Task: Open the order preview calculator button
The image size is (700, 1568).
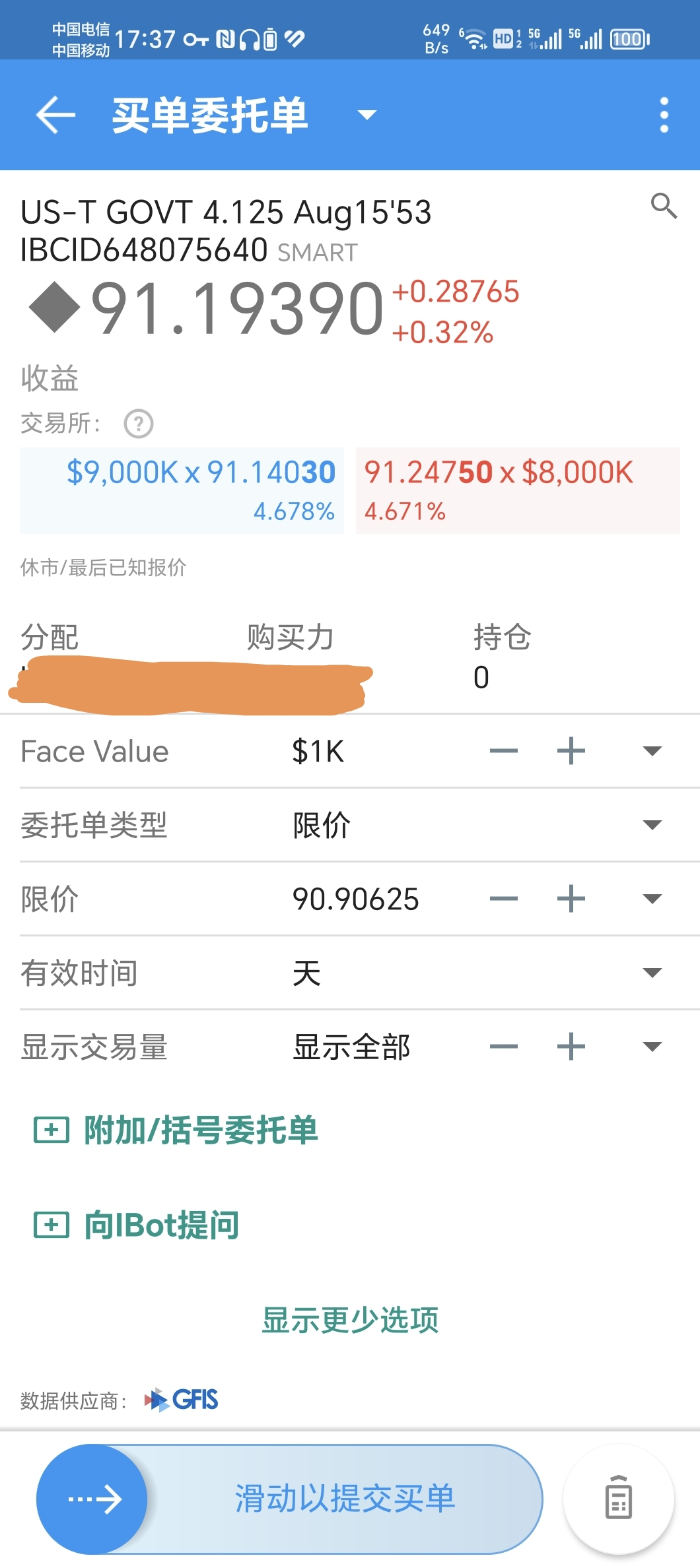Action: coord(619,1499)
